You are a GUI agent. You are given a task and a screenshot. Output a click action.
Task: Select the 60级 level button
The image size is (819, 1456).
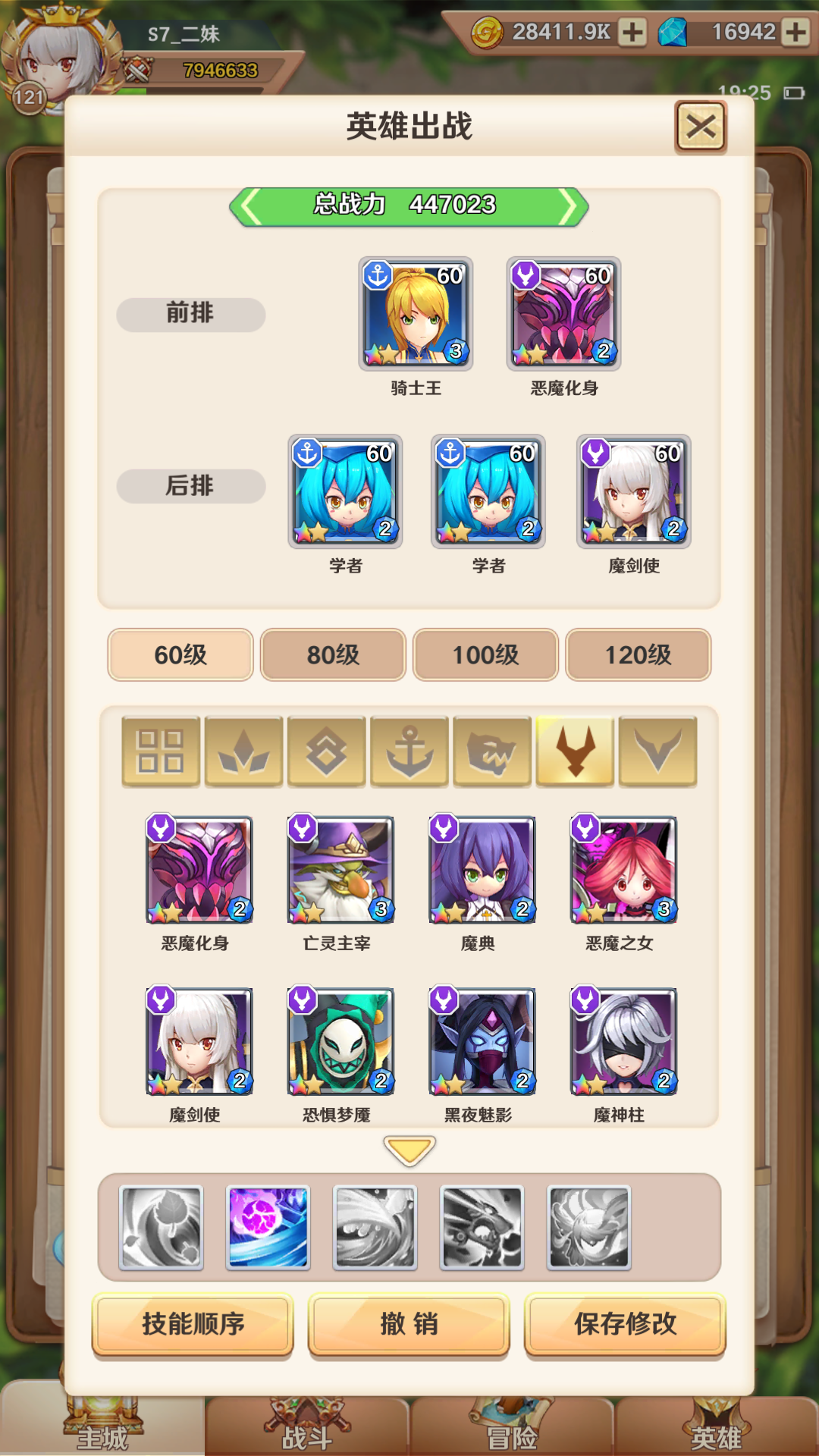click(x=180, y=654)
